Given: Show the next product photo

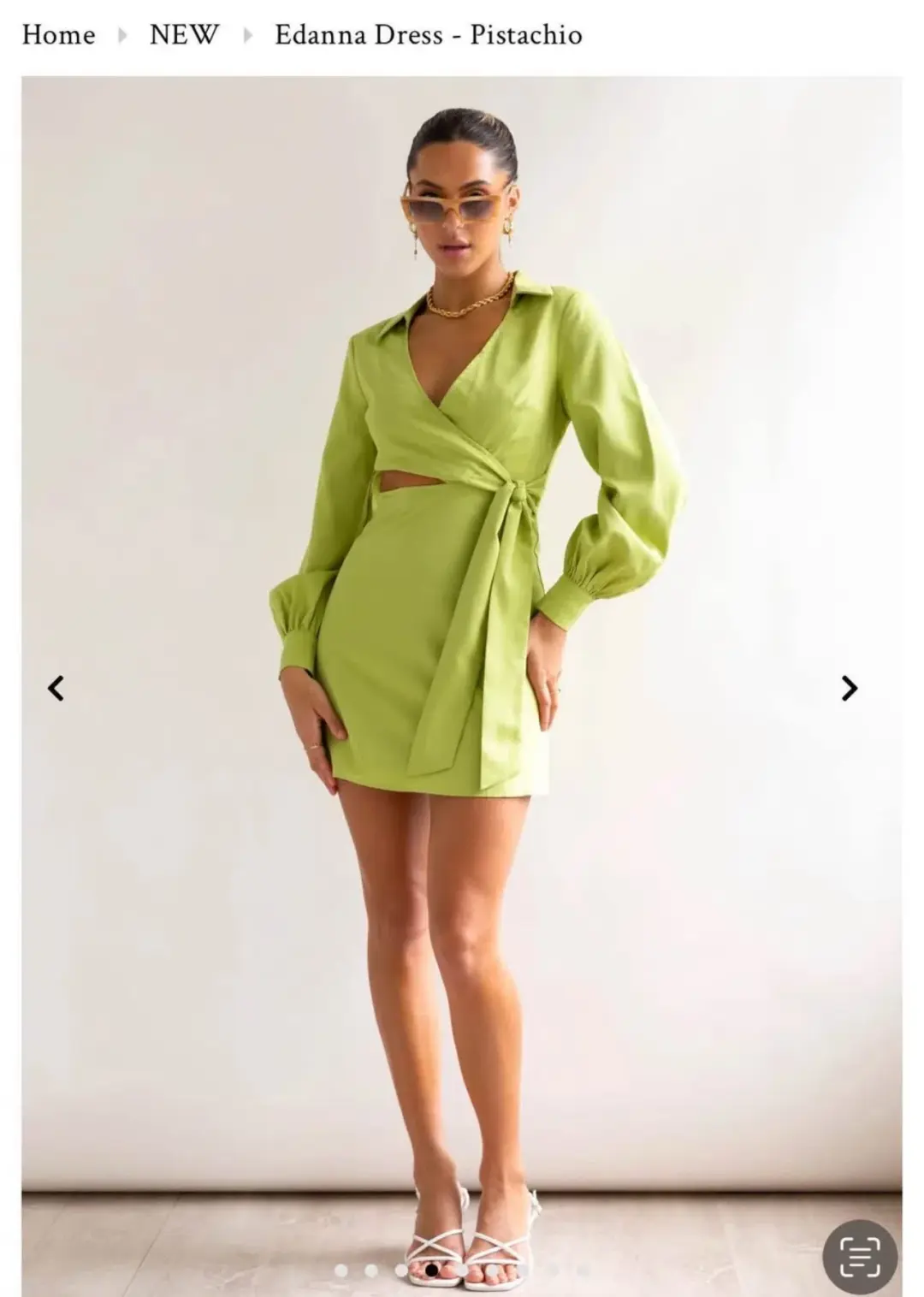Looking at the screenshot, I should click(x=849, y=687).
